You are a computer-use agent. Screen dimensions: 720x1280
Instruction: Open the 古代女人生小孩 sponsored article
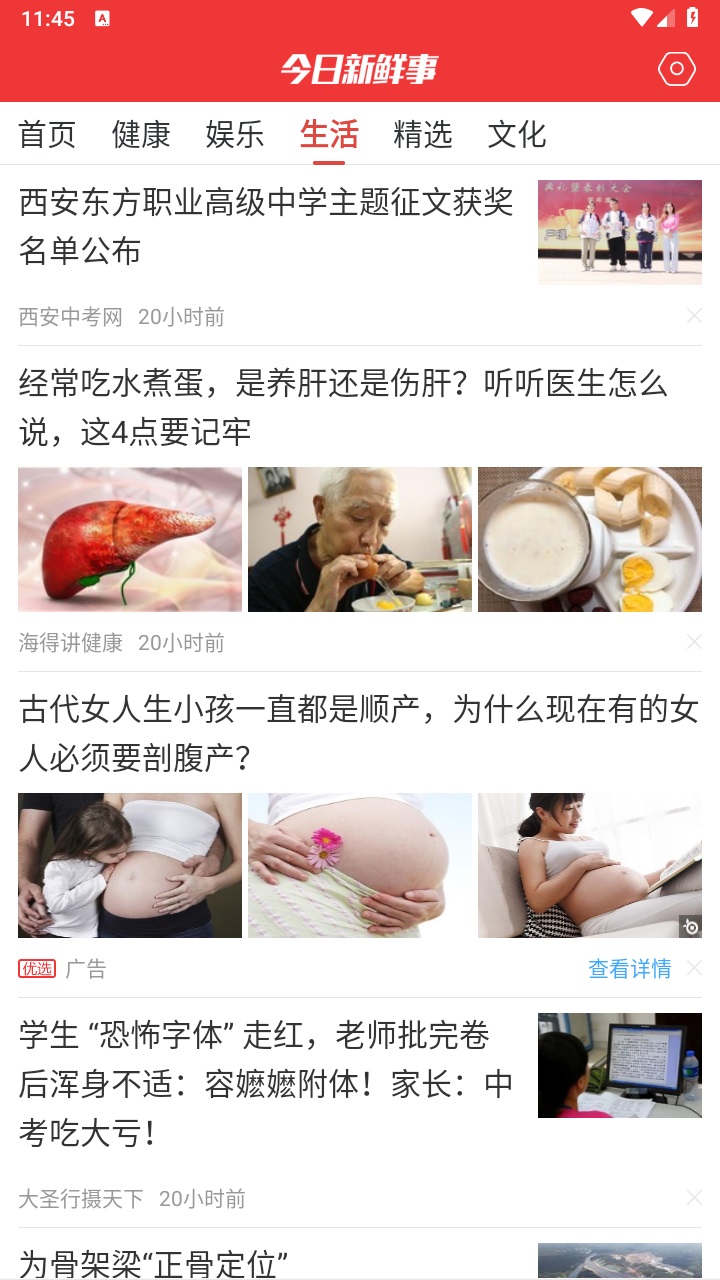[358, 734]
